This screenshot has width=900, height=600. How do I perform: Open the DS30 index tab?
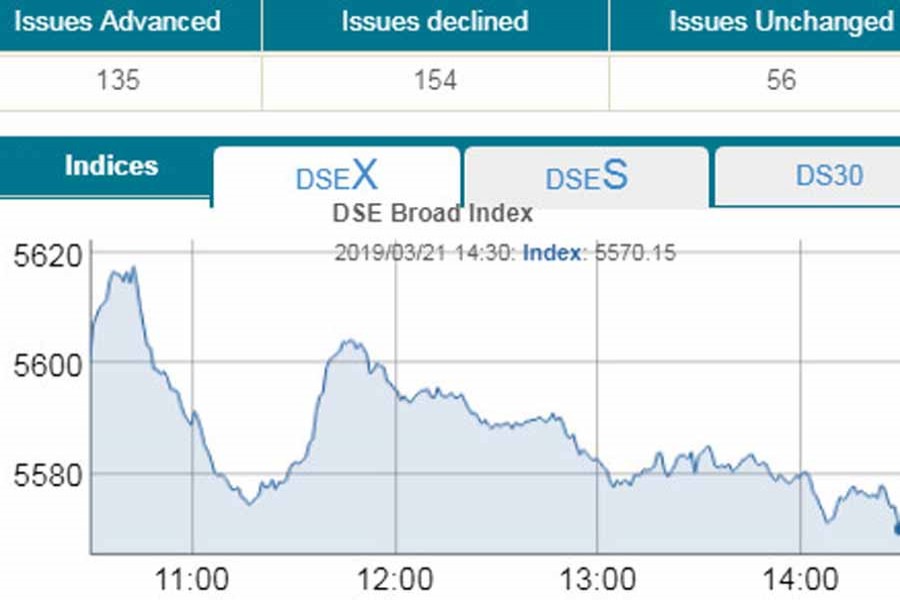(828, 176)
